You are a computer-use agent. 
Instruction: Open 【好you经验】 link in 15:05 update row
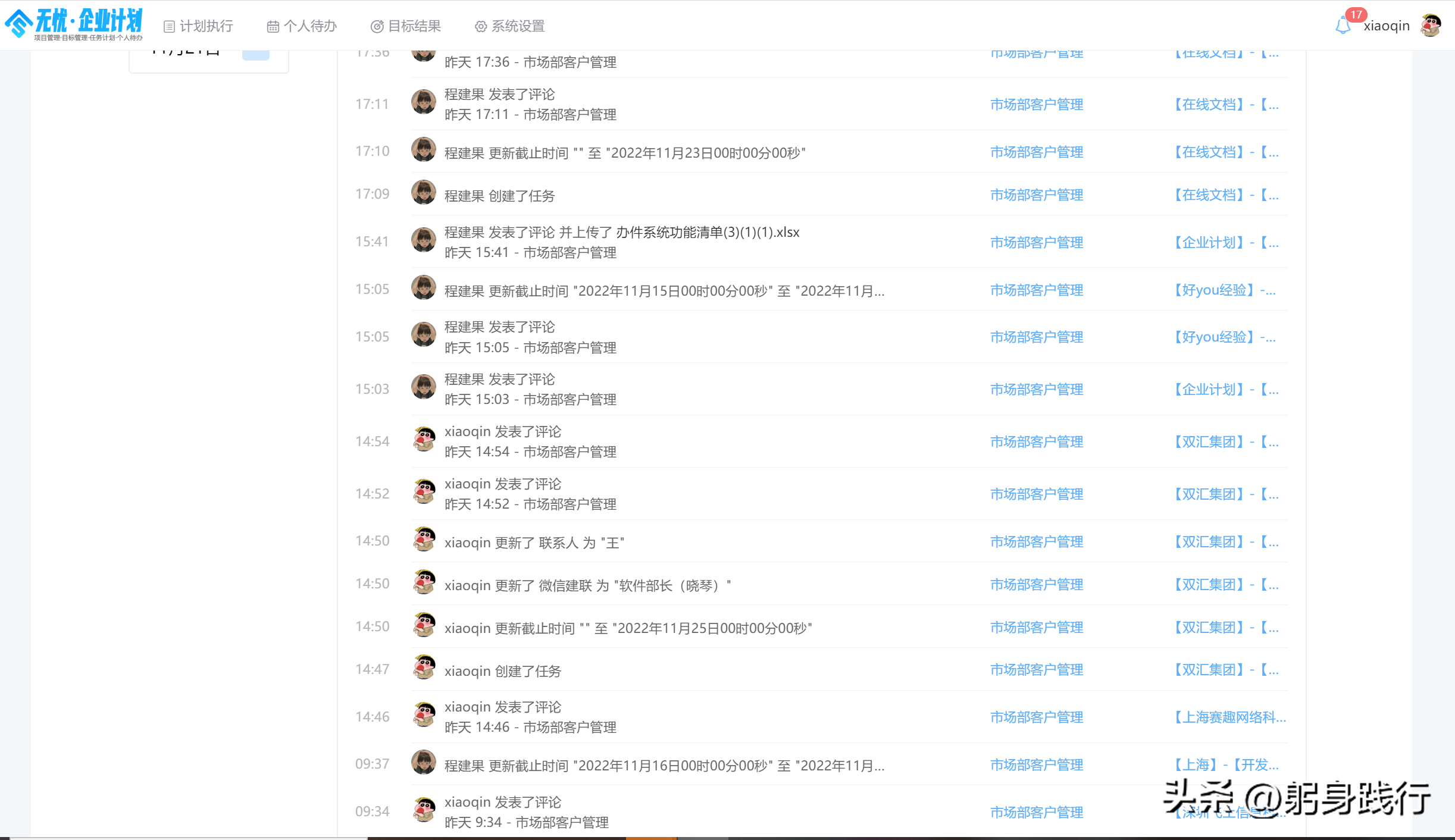pos(1224,290)
